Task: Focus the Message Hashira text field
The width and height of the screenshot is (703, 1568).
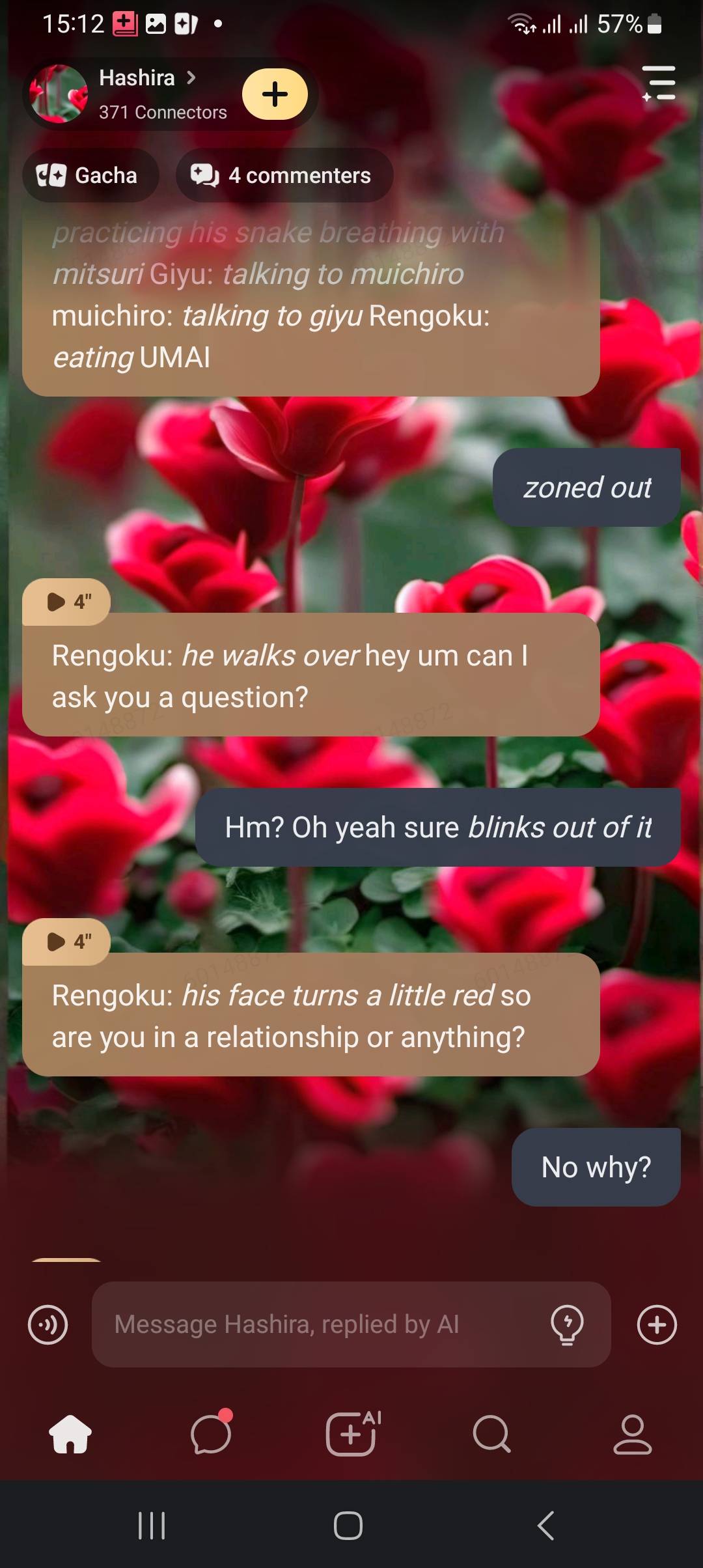Action: (x=319, y=1324)
